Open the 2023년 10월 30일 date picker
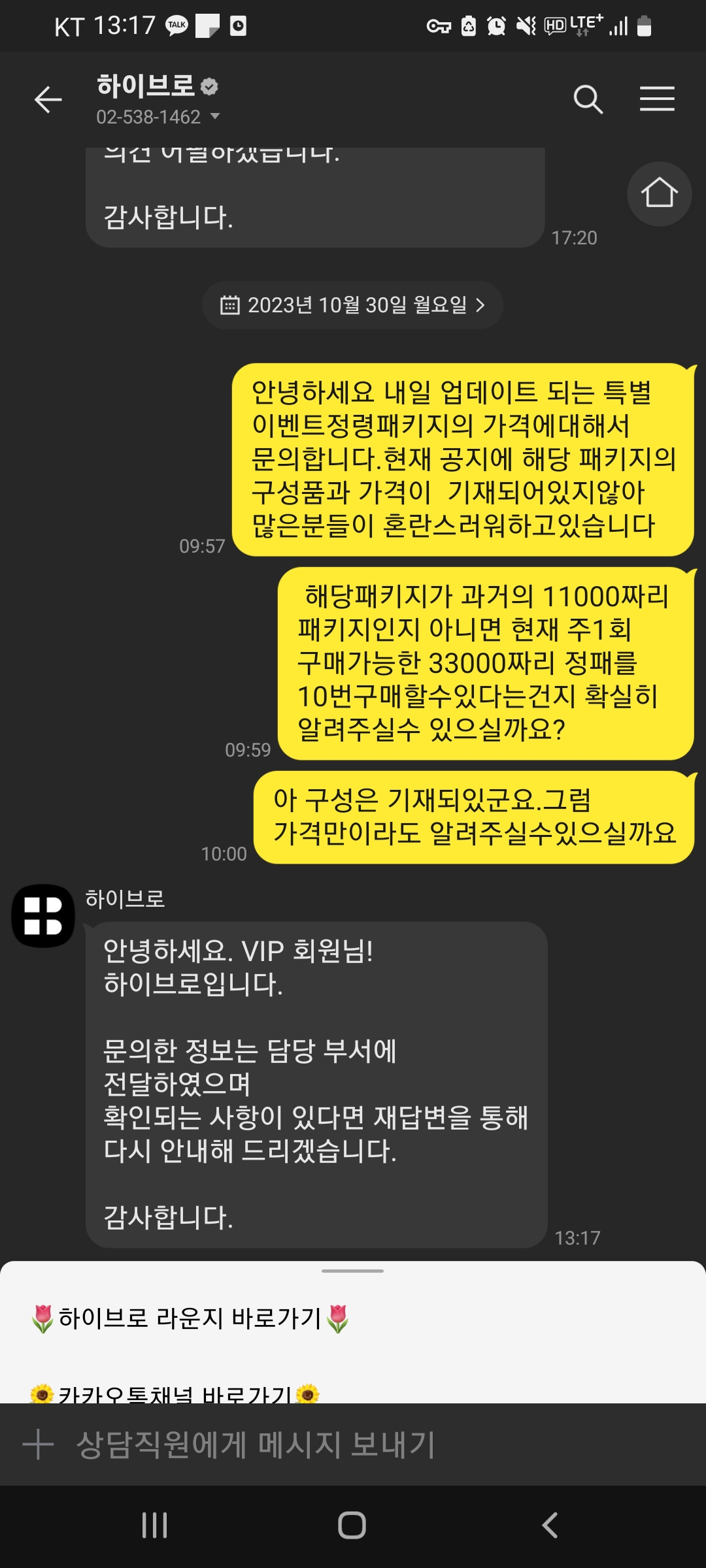Viewport: 706px width, 1568px height. (x=352, y=305)
